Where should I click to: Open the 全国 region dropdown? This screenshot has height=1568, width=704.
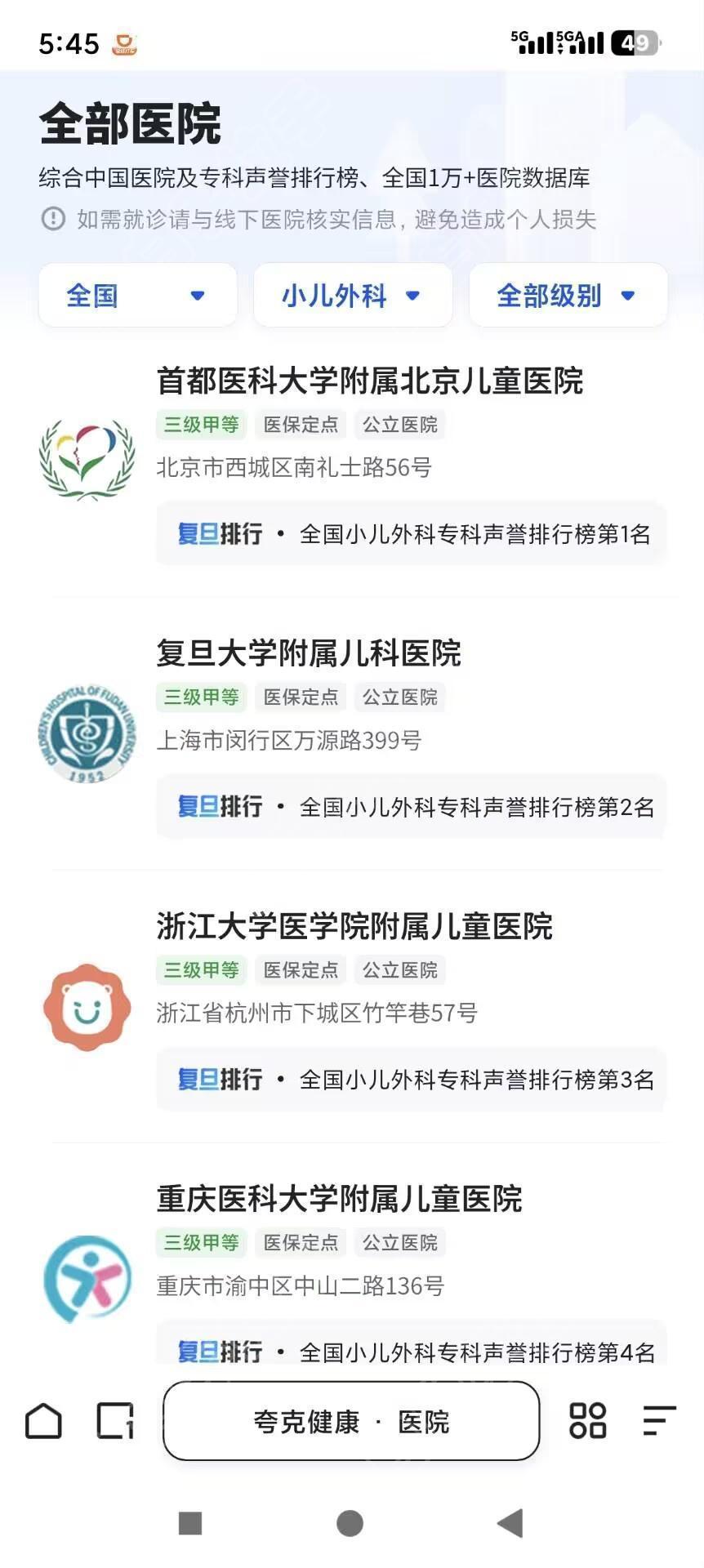point(137,296)
